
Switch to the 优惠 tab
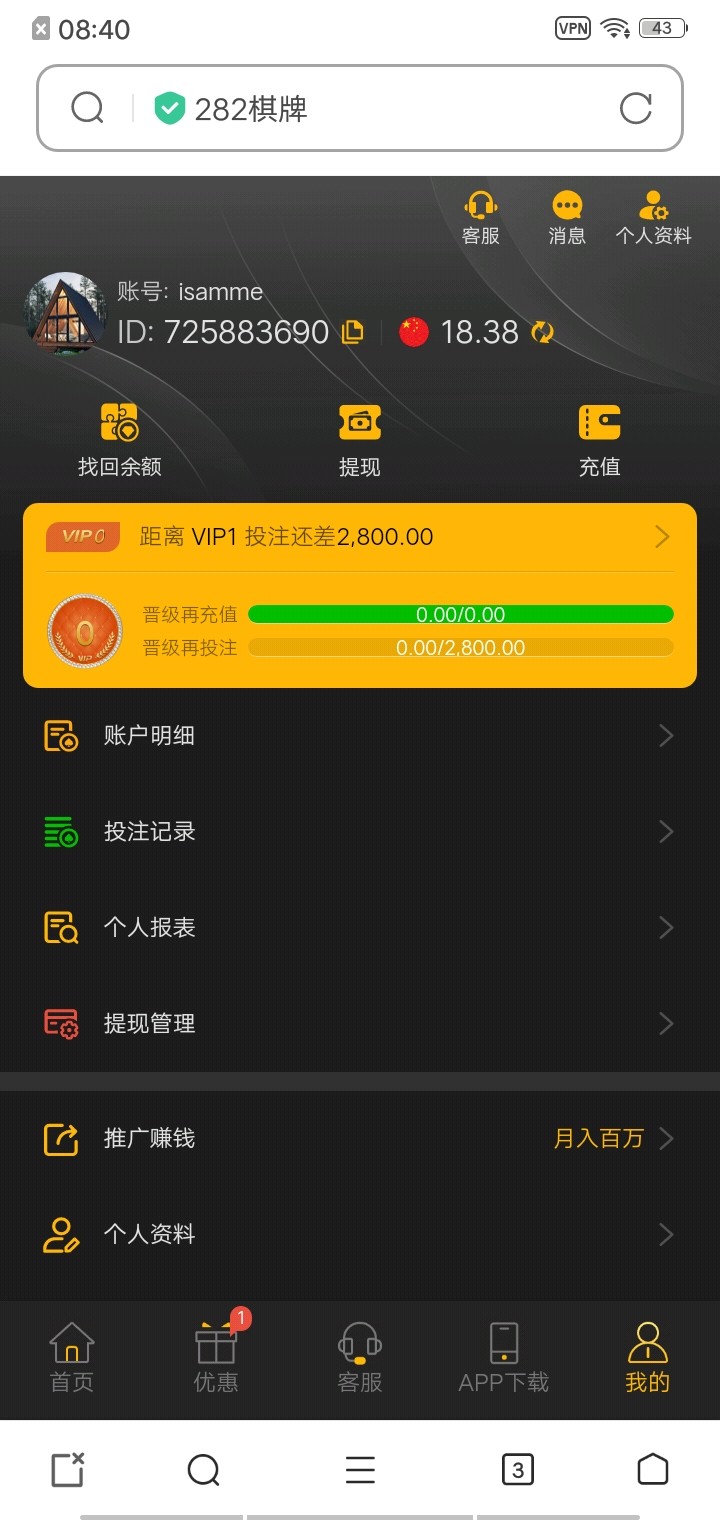click(x=216, y=1357)
